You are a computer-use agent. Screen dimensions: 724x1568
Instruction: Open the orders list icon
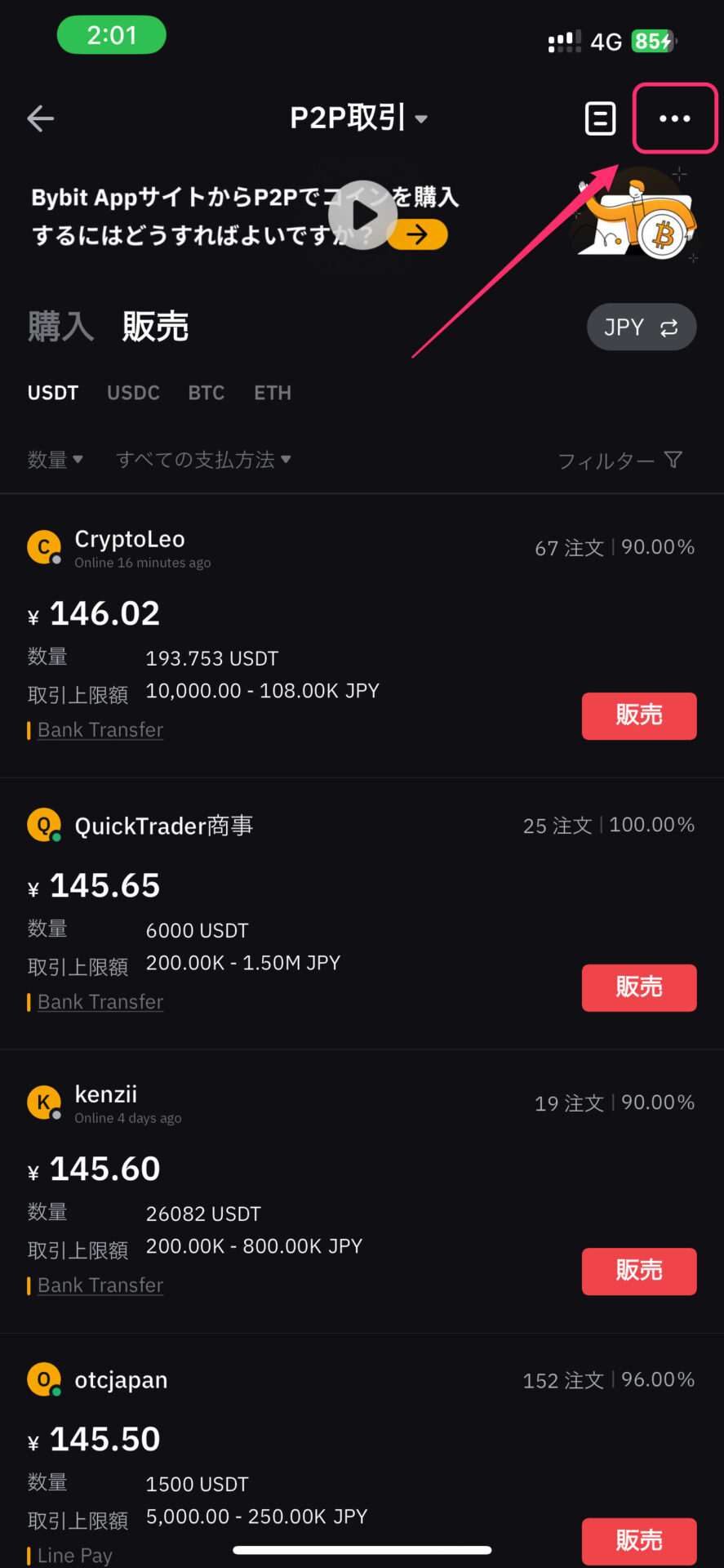[x=600, y=118]
